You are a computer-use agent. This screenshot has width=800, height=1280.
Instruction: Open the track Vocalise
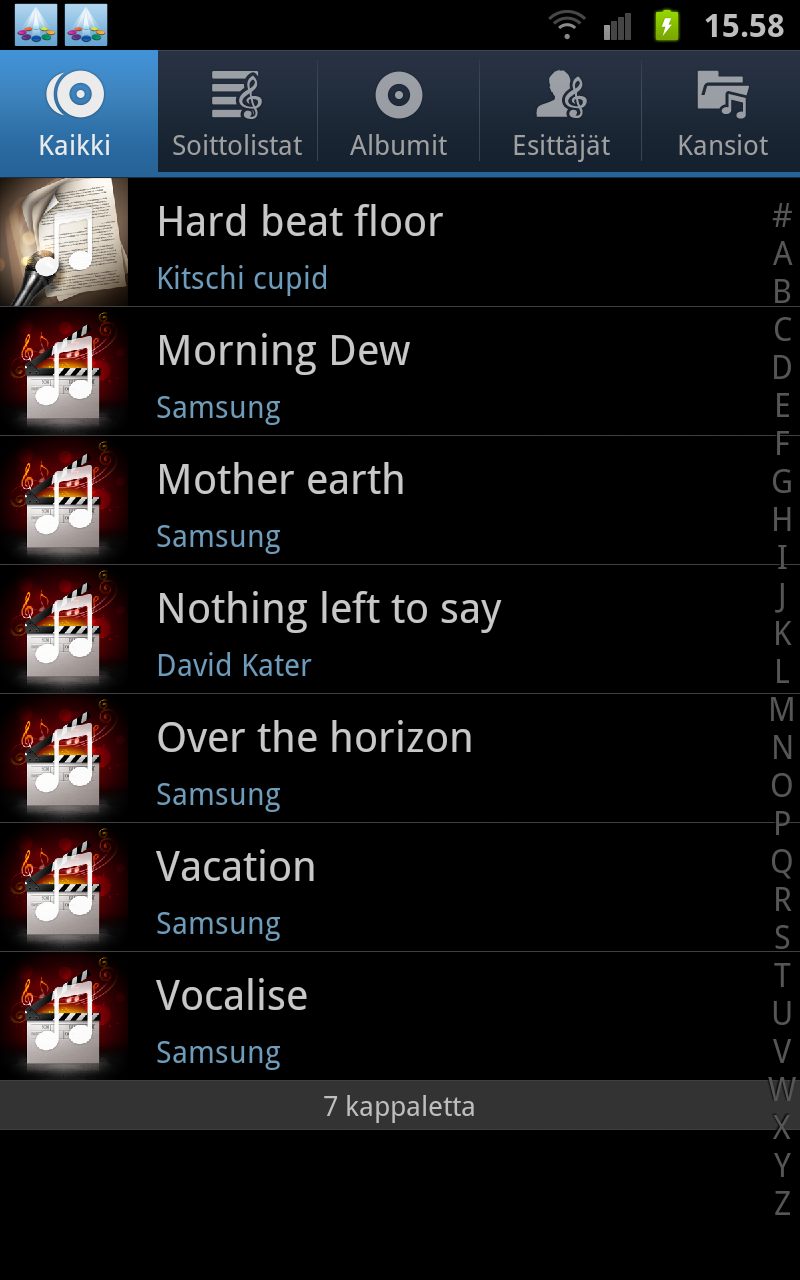(380, 1016)
